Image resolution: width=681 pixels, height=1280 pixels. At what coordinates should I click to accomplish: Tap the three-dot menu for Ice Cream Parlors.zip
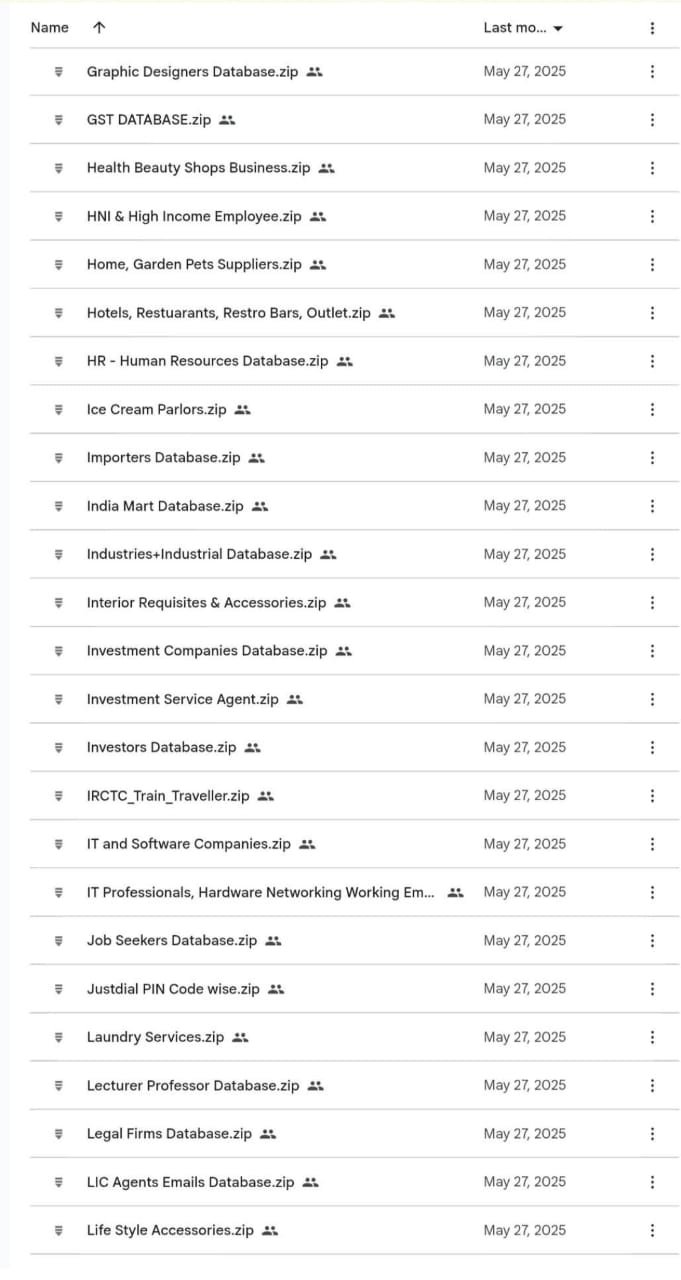click(x=652, y=410)
